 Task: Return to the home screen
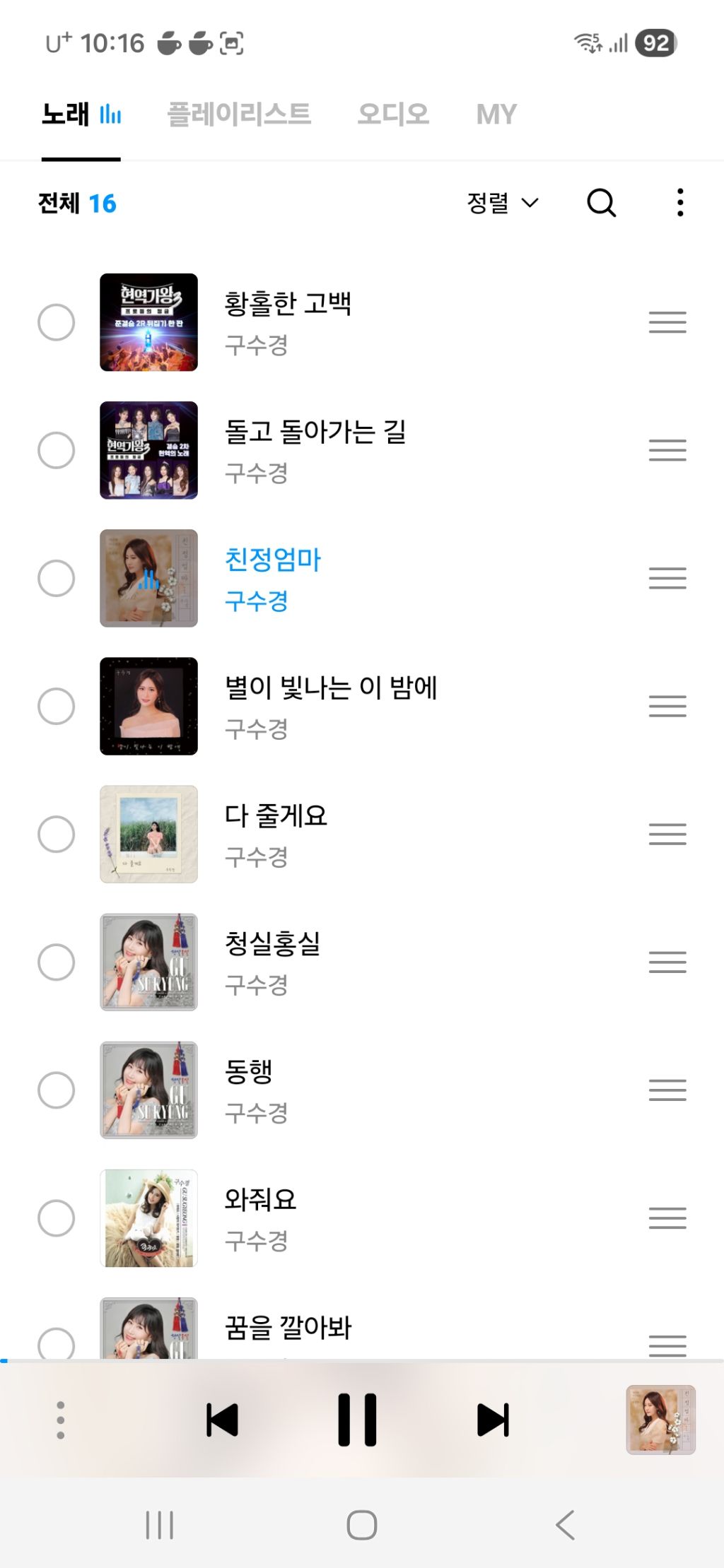point(361,1525)
